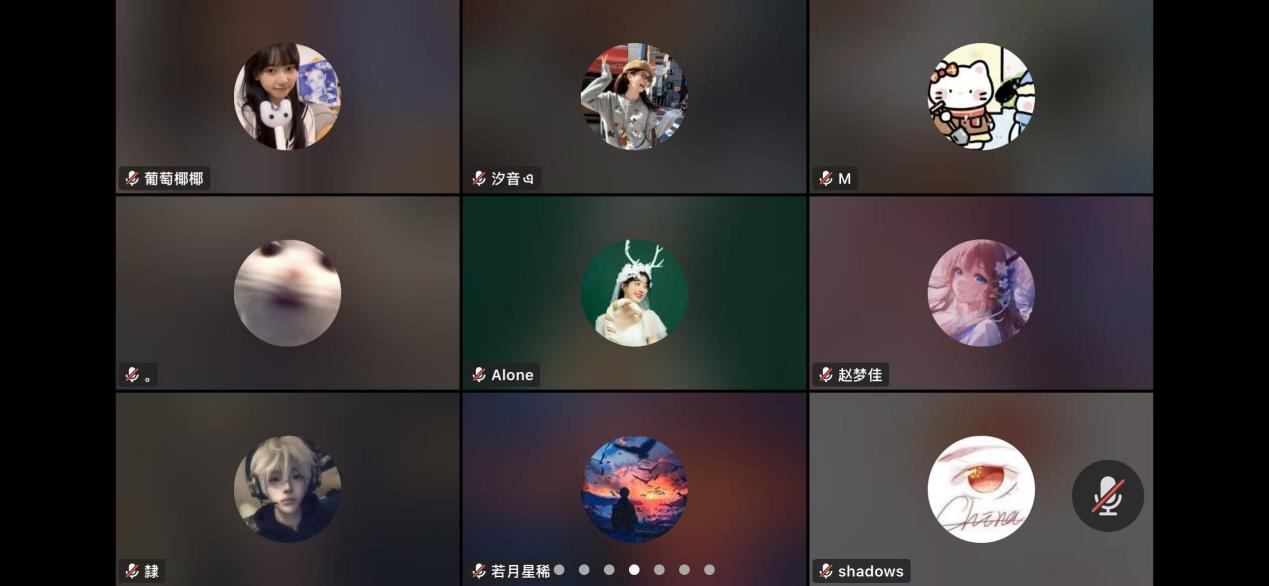Tap participant M's Hello Kitty tile
The width and height of the screenshot is (1269, 586).
click(x=980, y=96)
